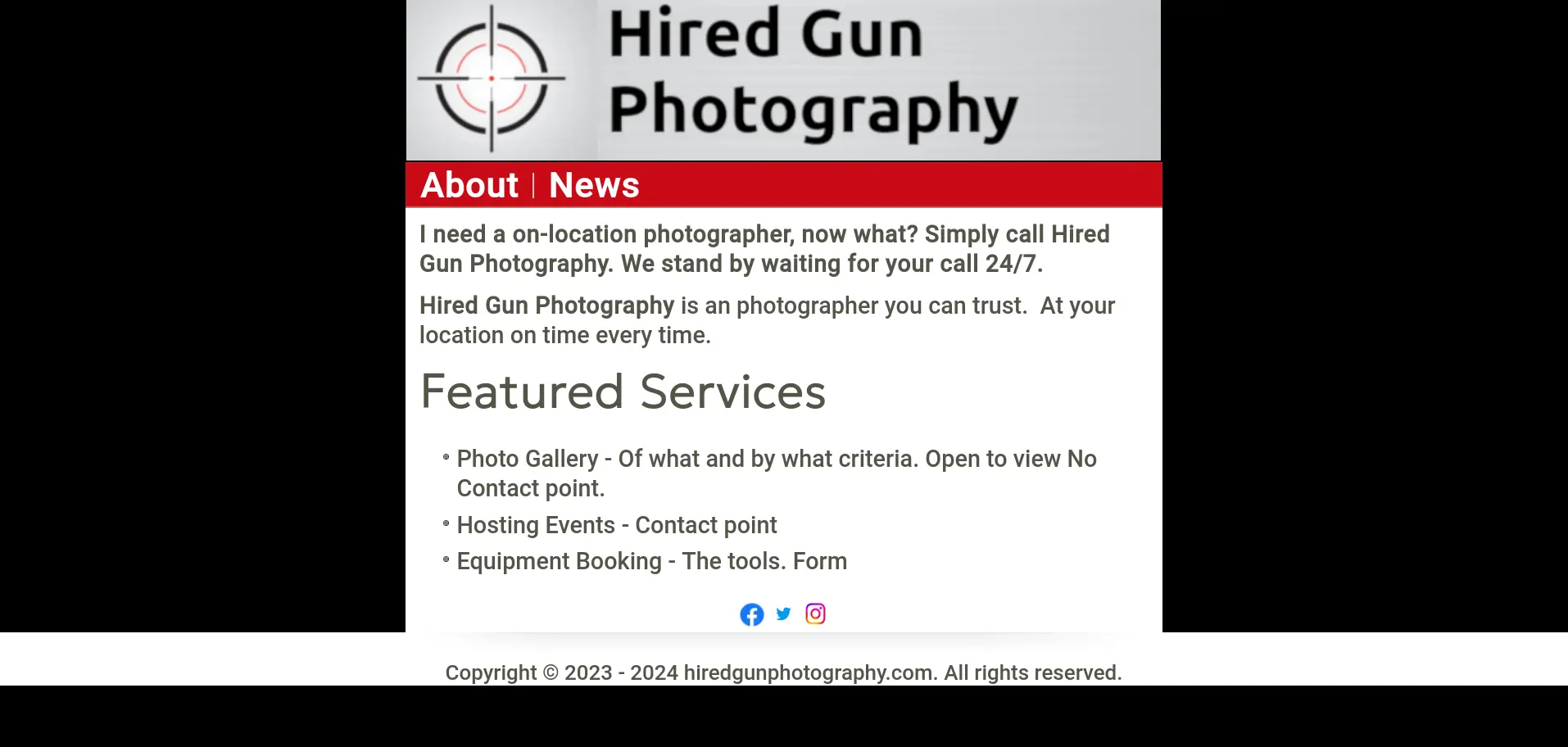Visit the Facebook page
Screen dimensions: 1568x747
pyautogui.click(x=751, y=614)
